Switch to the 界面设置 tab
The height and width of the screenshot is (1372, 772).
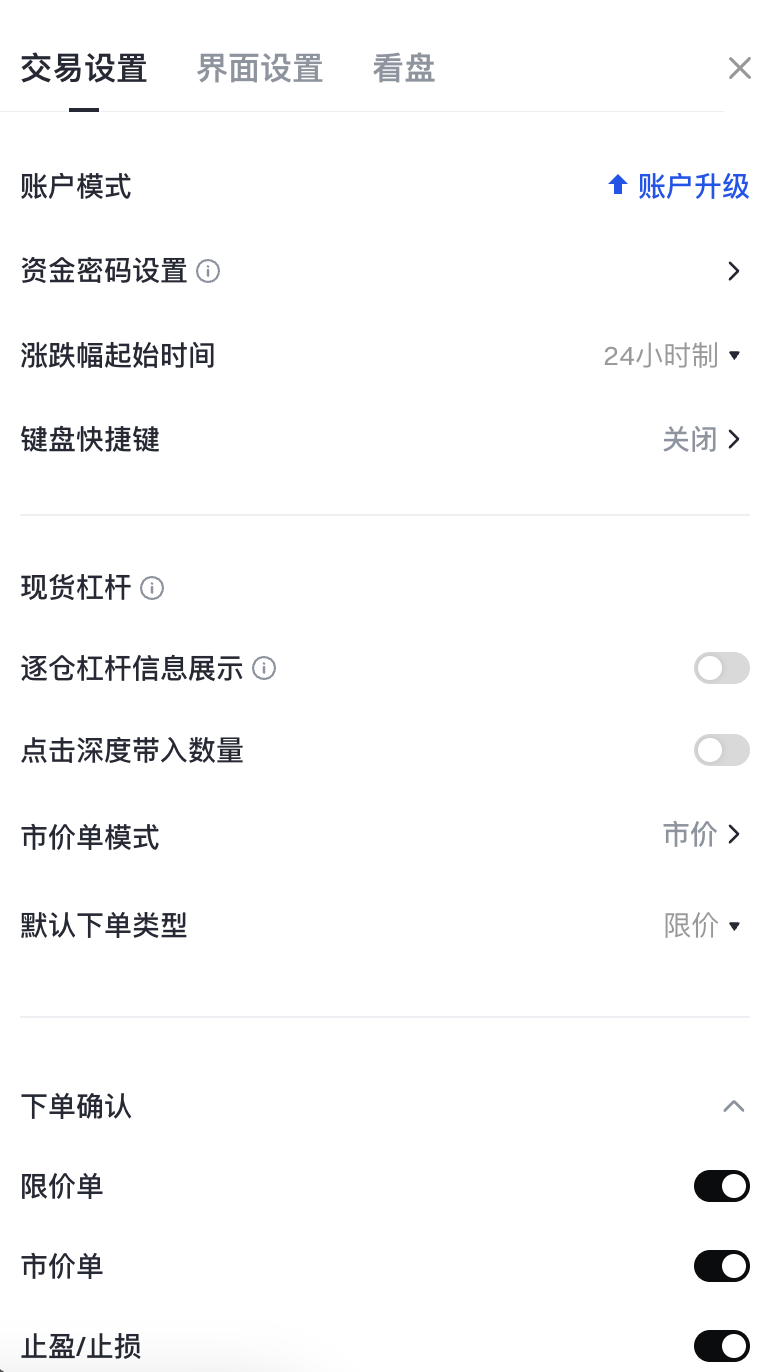259,69
